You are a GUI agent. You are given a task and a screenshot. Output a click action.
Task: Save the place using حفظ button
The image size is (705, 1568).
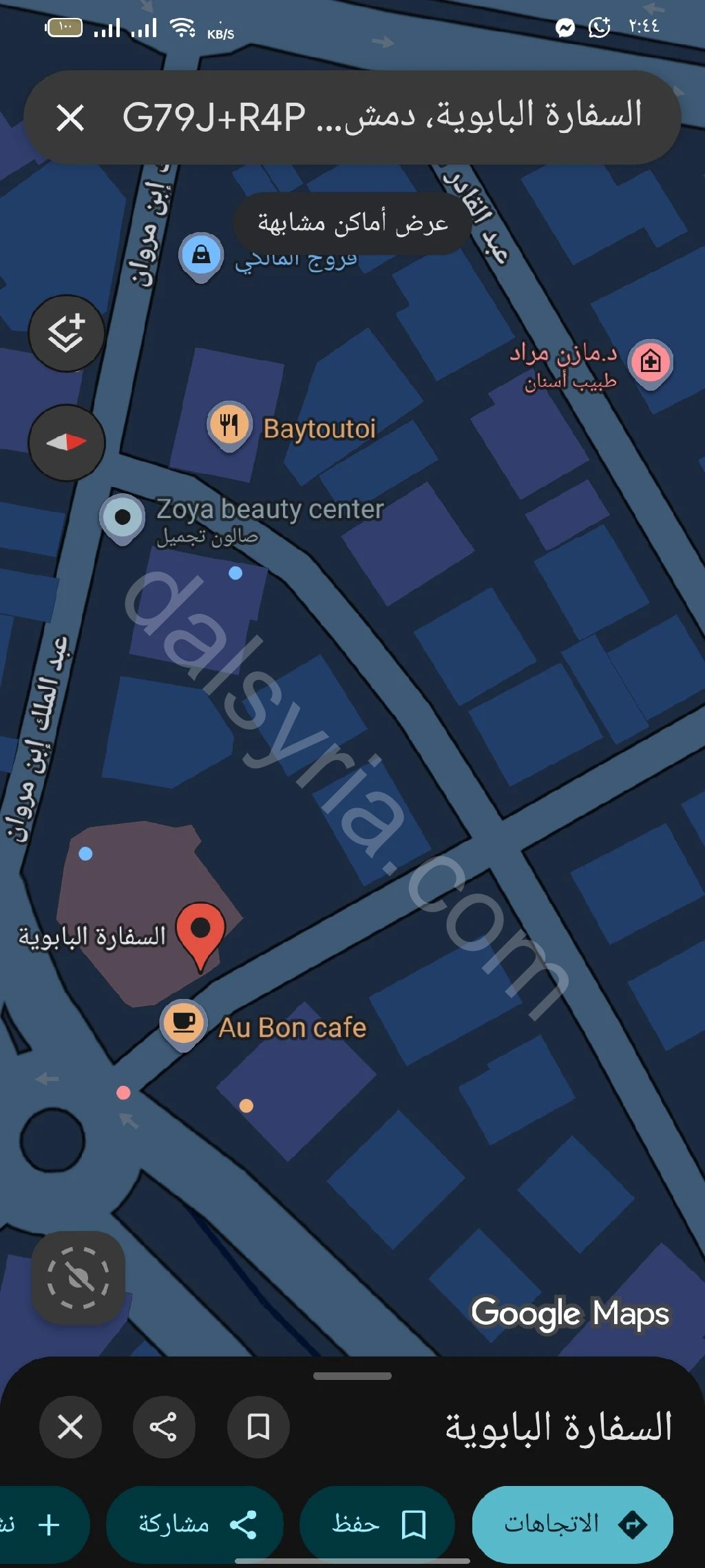point(377,1524)
